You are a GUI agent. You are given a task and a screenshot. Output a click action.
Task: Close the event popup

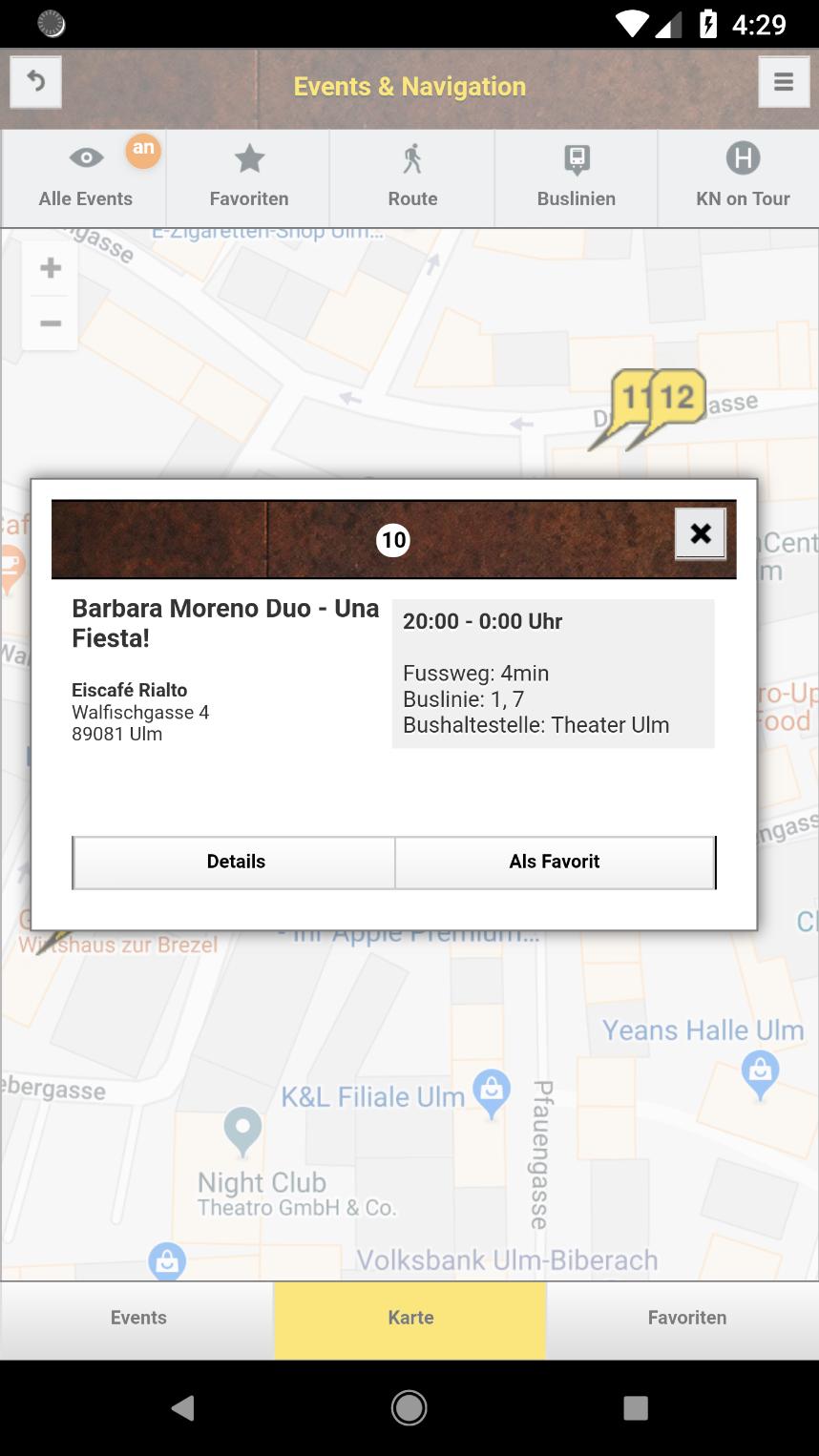[x=700, y=533]
